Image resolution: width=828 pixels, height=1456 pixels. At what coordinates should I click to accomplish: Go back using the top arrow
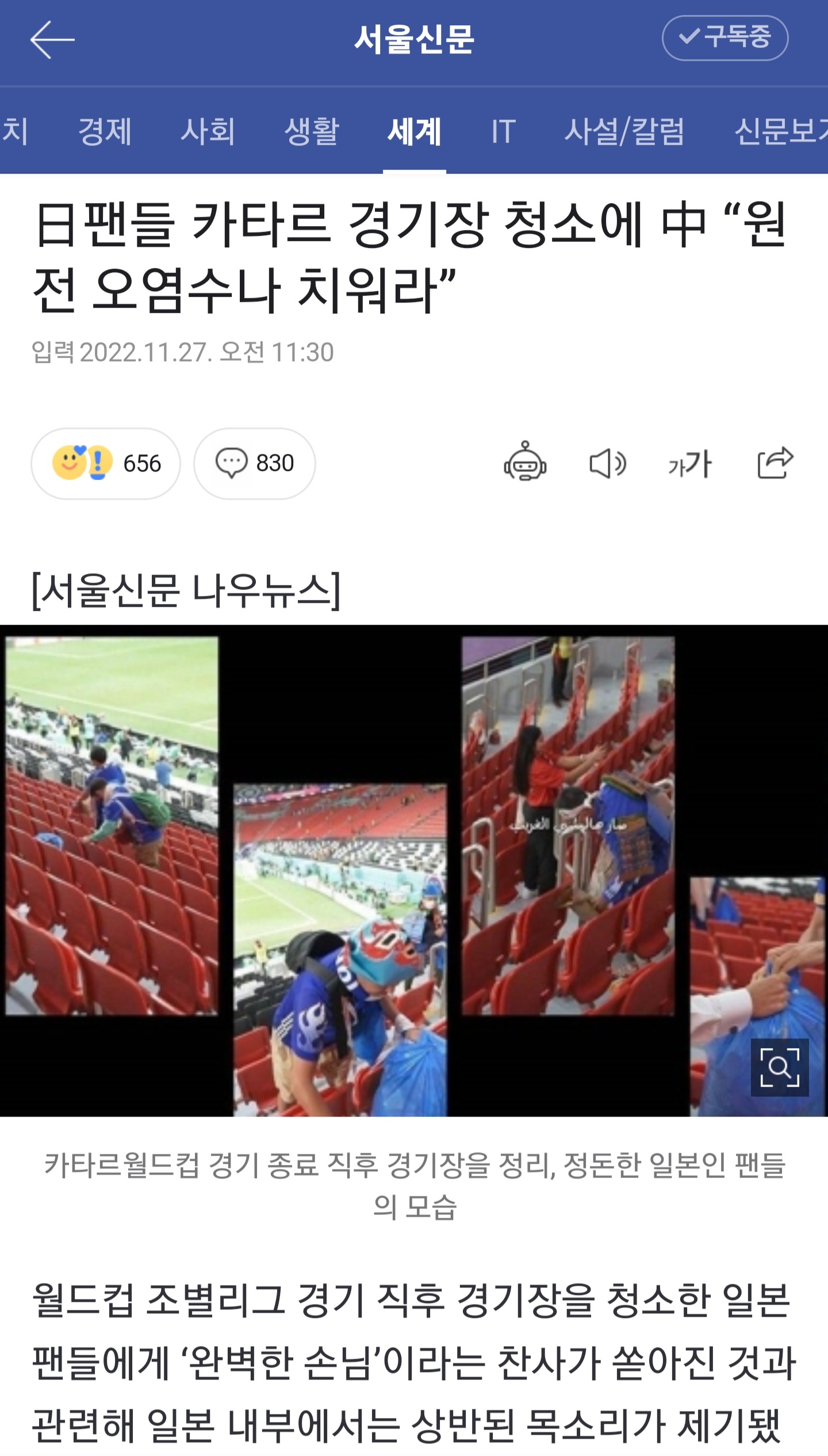tap(52, 39)
